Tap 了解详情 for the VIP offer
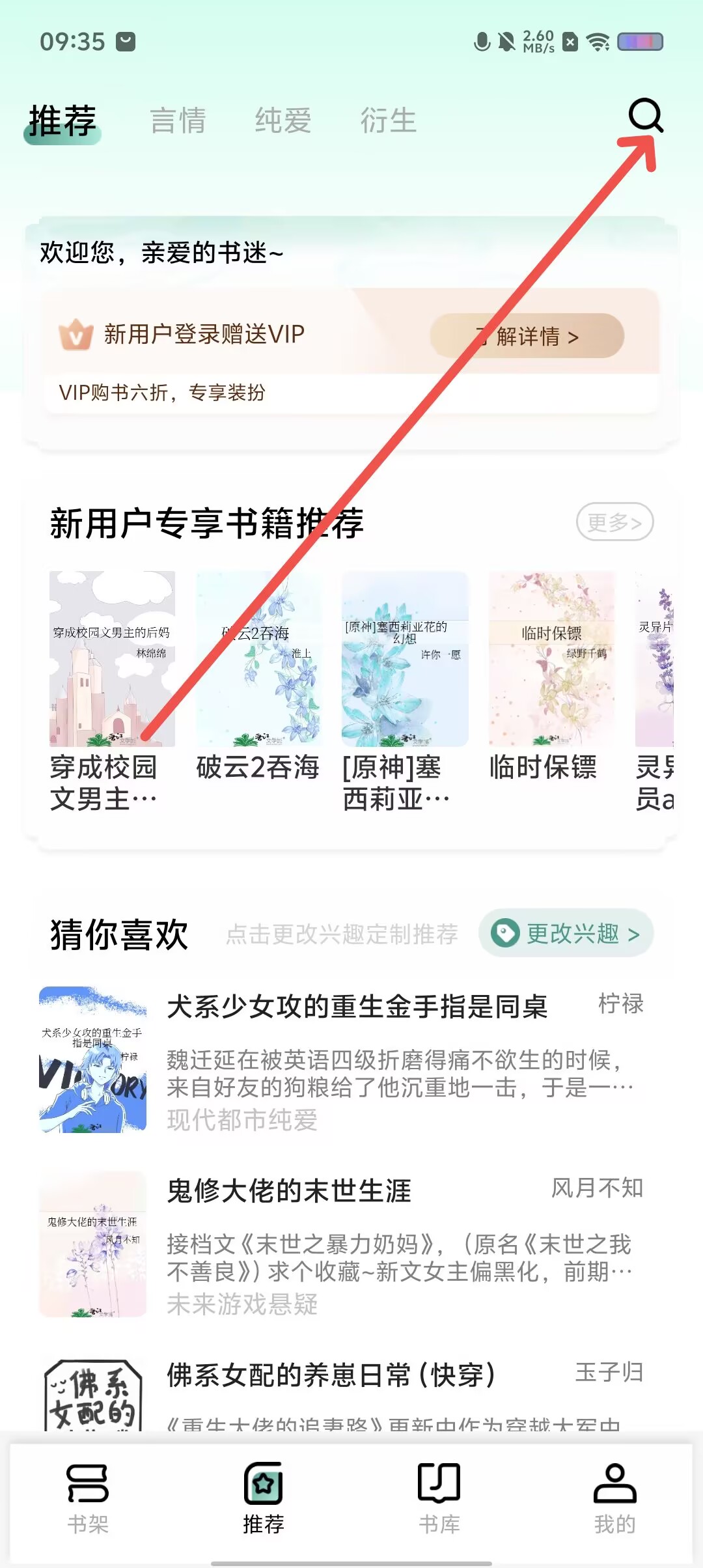This screenshot has width=703, height=1568. click(x=527, y=336)
